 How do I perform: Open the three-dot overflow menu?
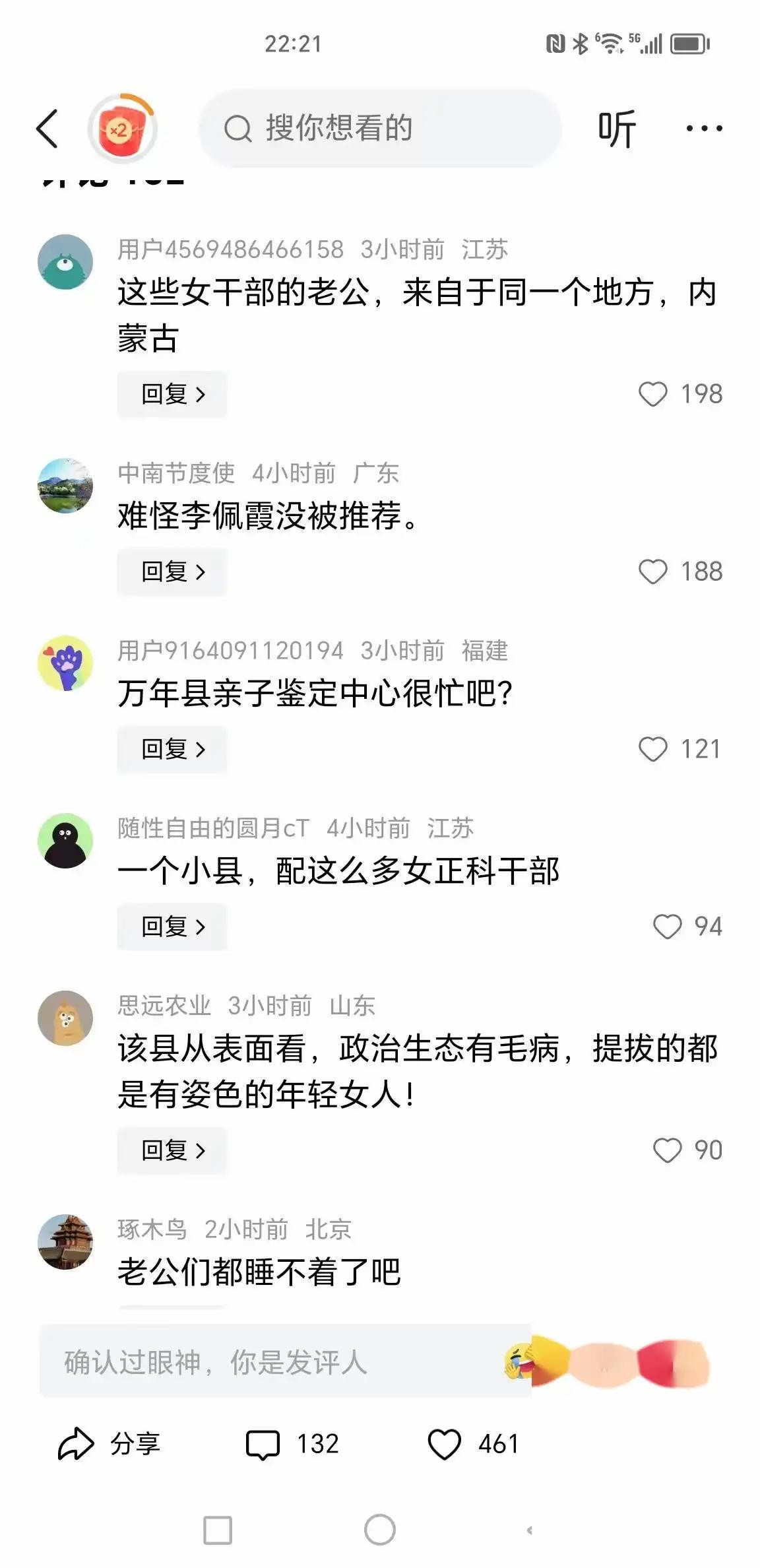704,128
